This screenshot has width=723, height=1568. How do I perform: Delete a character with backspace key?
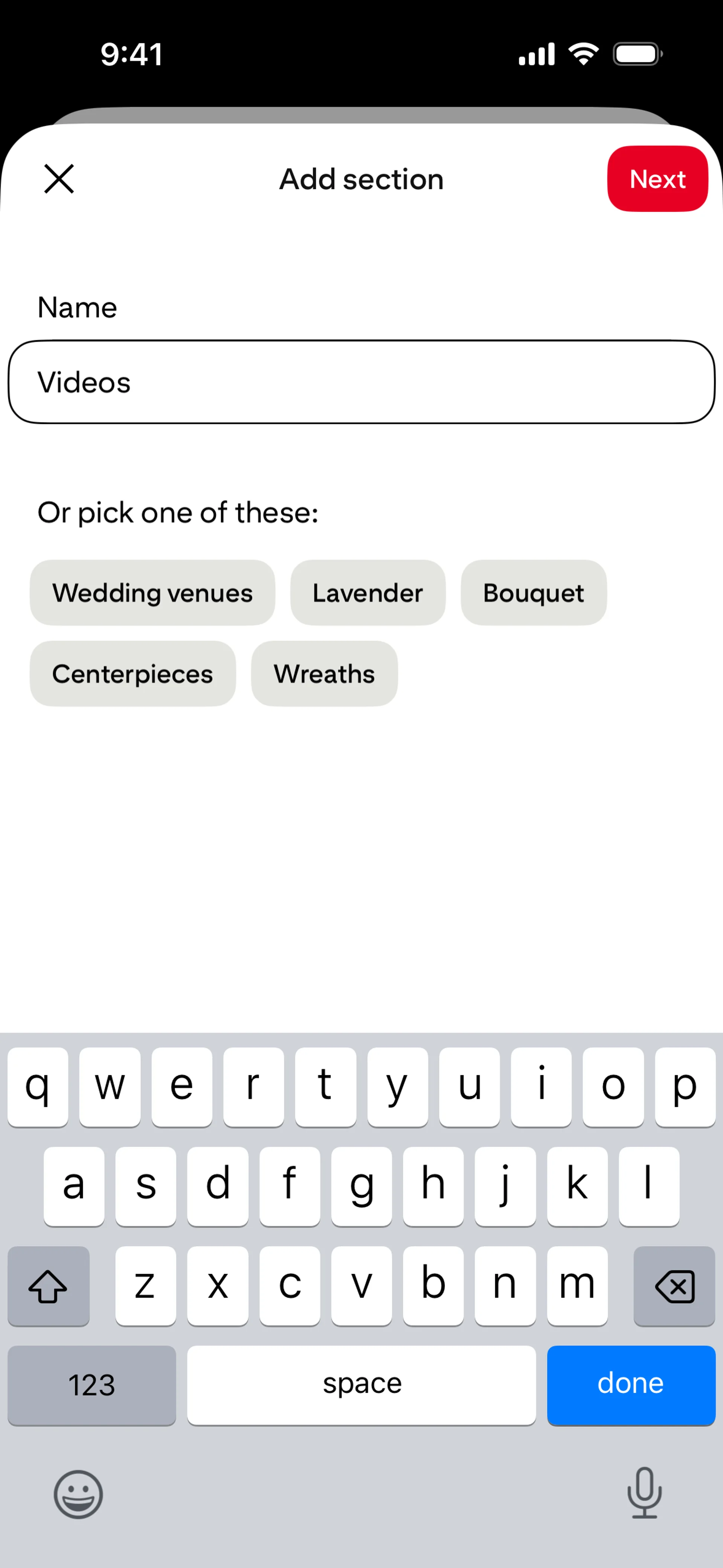click(674, 1286)
